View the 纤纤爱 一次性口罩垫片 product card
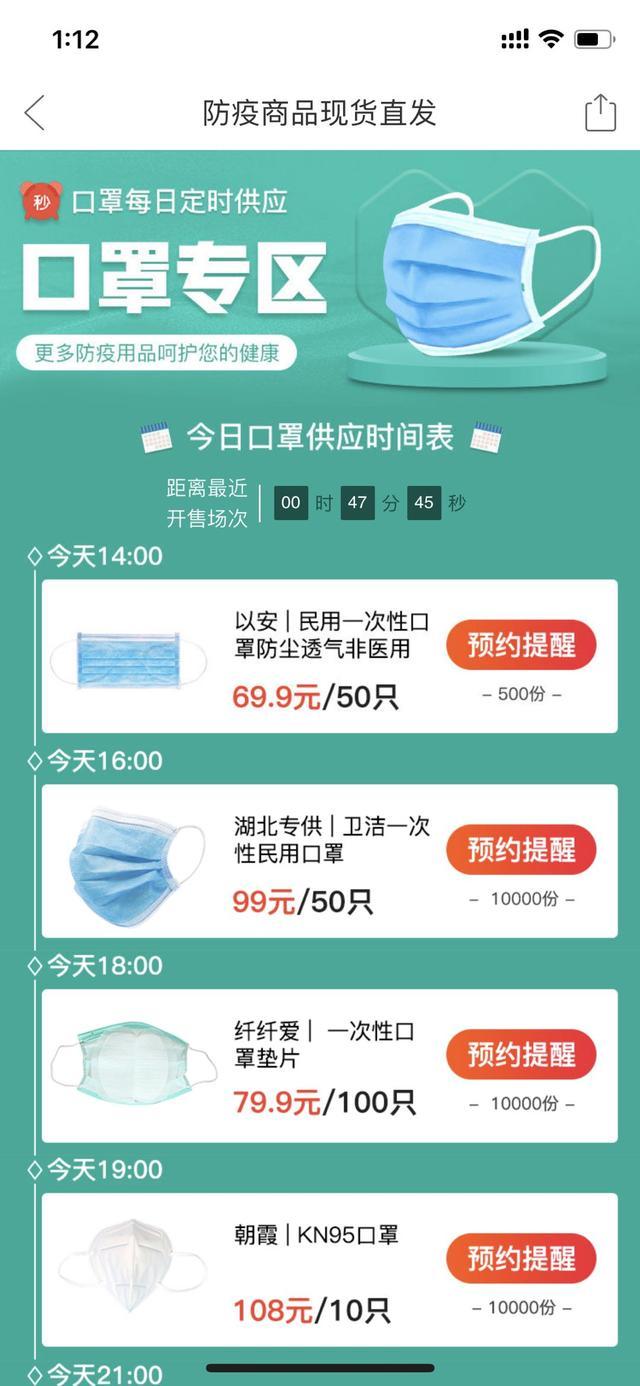This screenshot has width=640, height=1386. point(300,1066)
